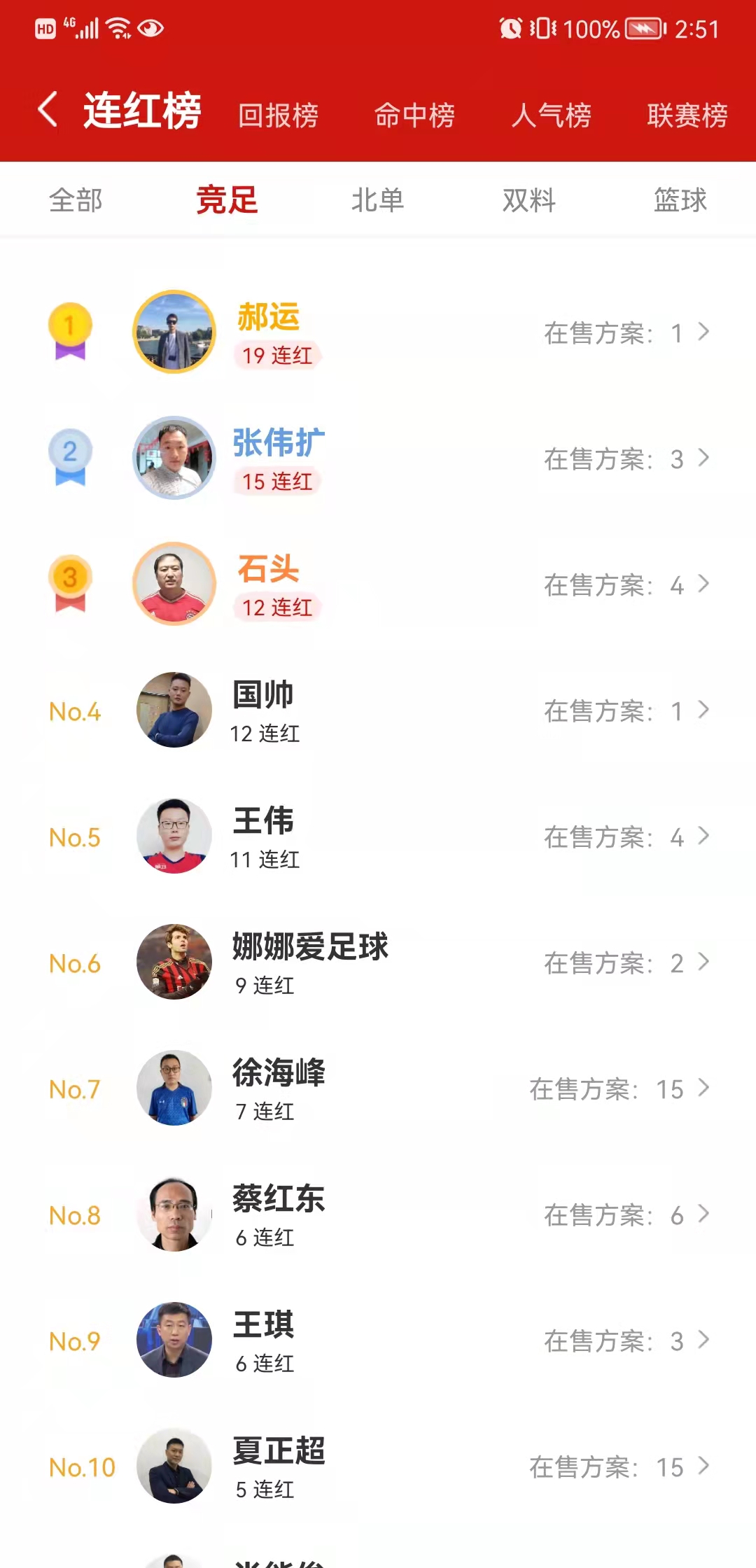
Task: Switch to the 篮球 category
Action: tap(680, 200)
